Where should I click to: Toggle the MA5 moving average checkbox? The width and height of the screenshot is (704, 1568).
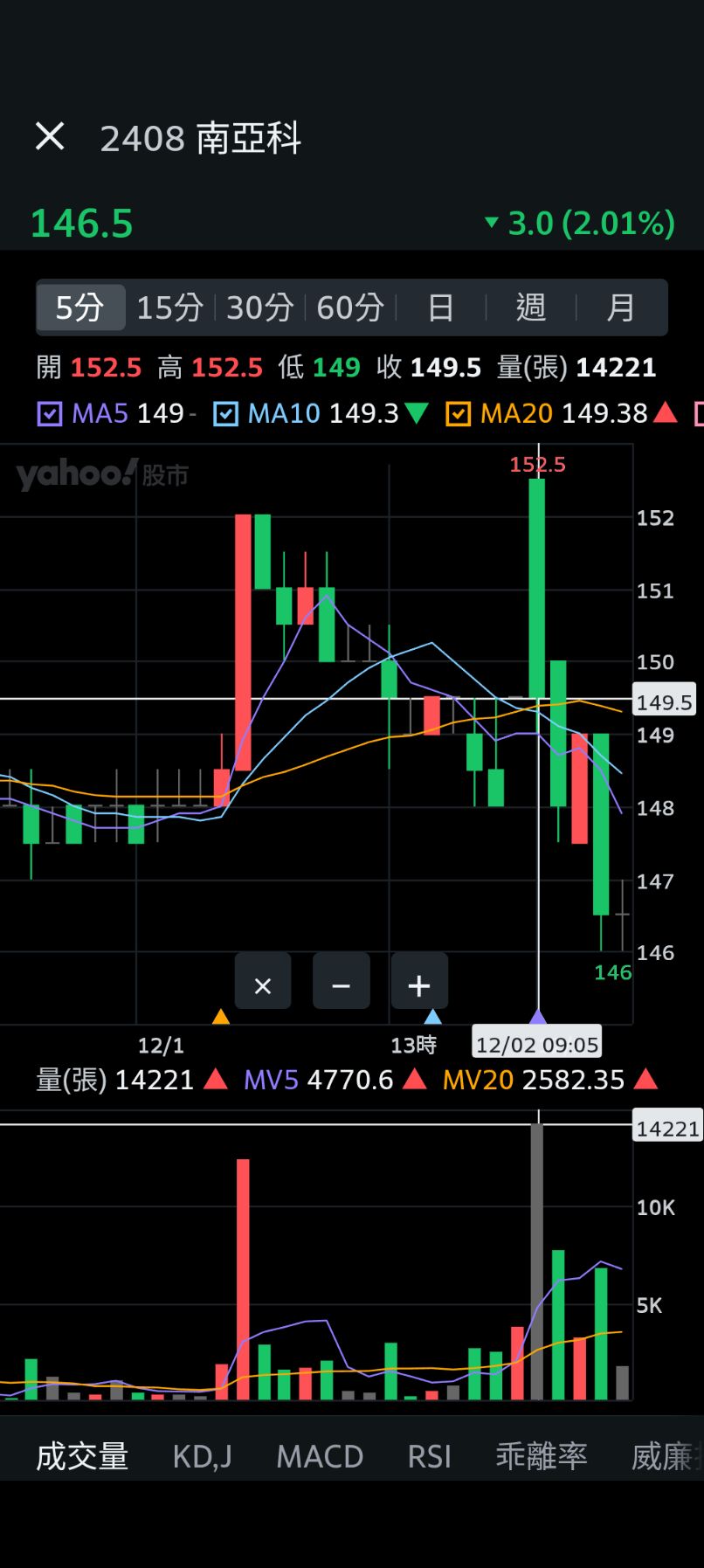50,412
